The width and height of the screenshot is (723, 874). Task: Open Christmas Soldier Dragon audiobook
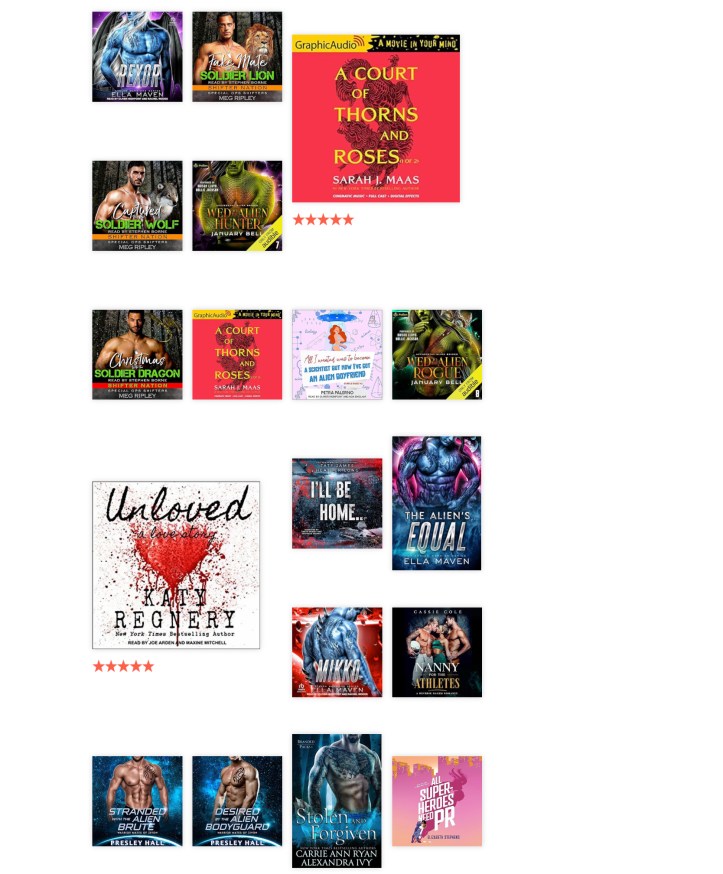(x=137, y=355)
